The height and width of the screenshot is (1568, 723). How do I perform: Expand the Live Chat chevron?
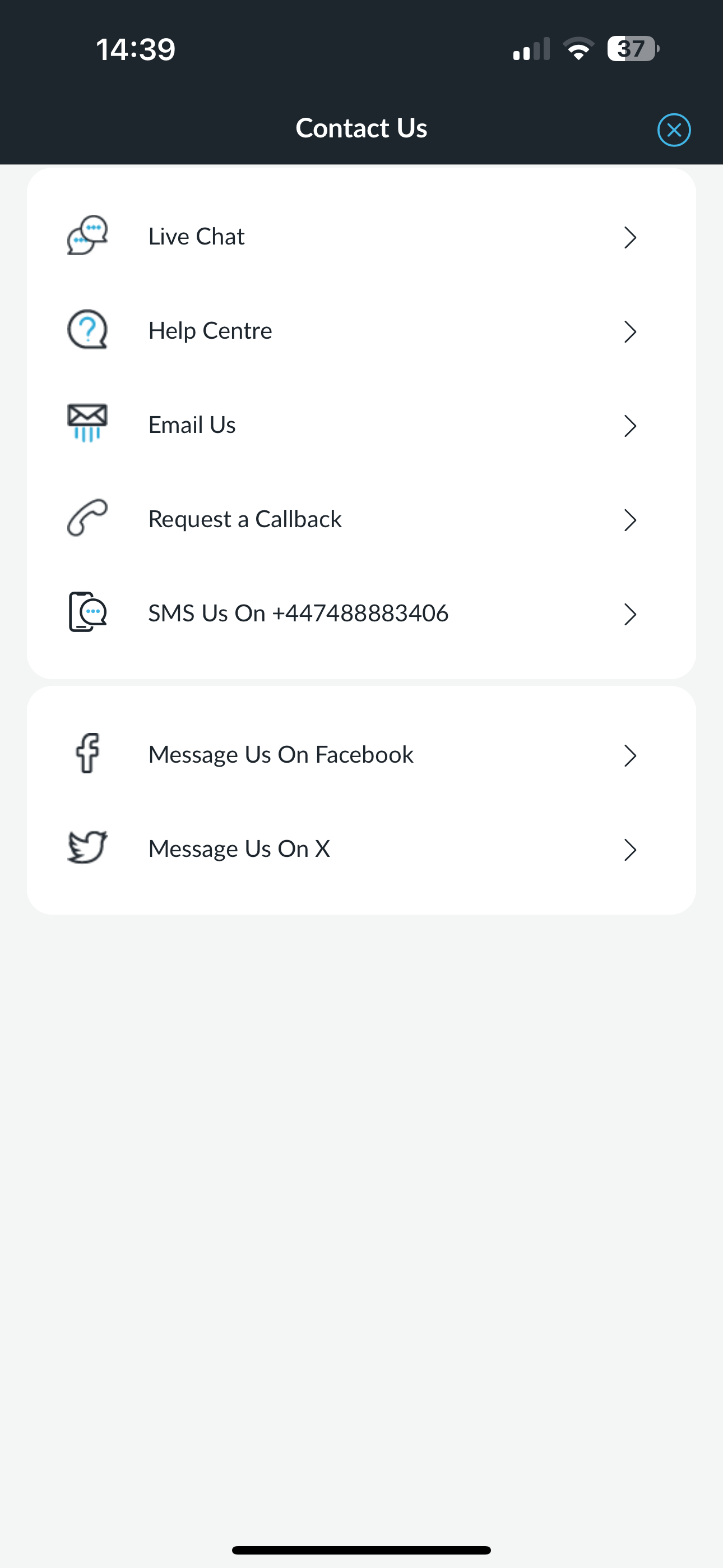(630, 238)
